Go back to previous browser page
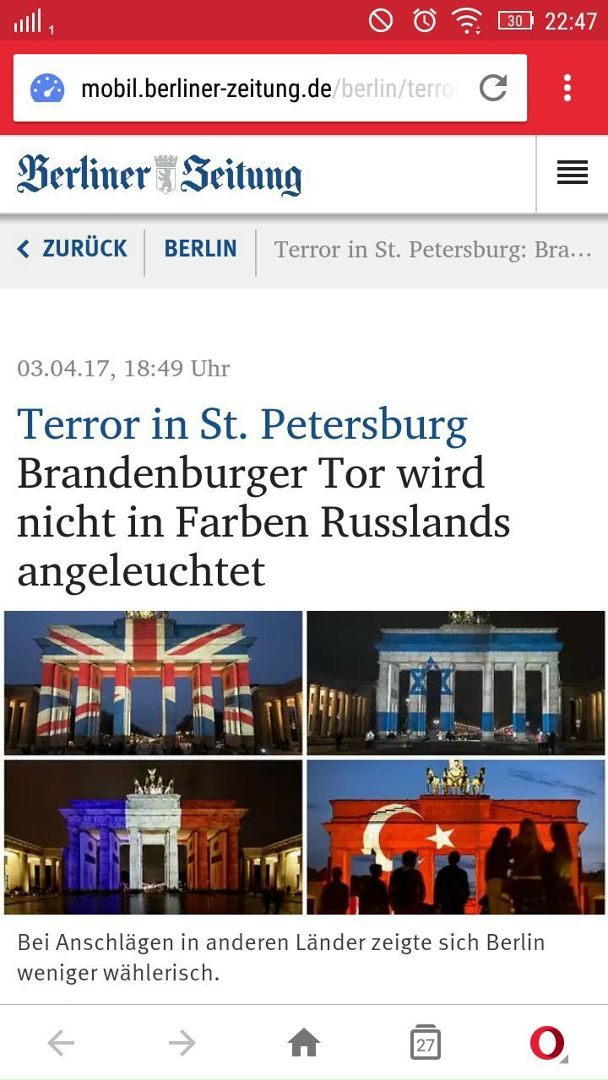Screen dimensions: 608x1080 [x=61, y=1043]
